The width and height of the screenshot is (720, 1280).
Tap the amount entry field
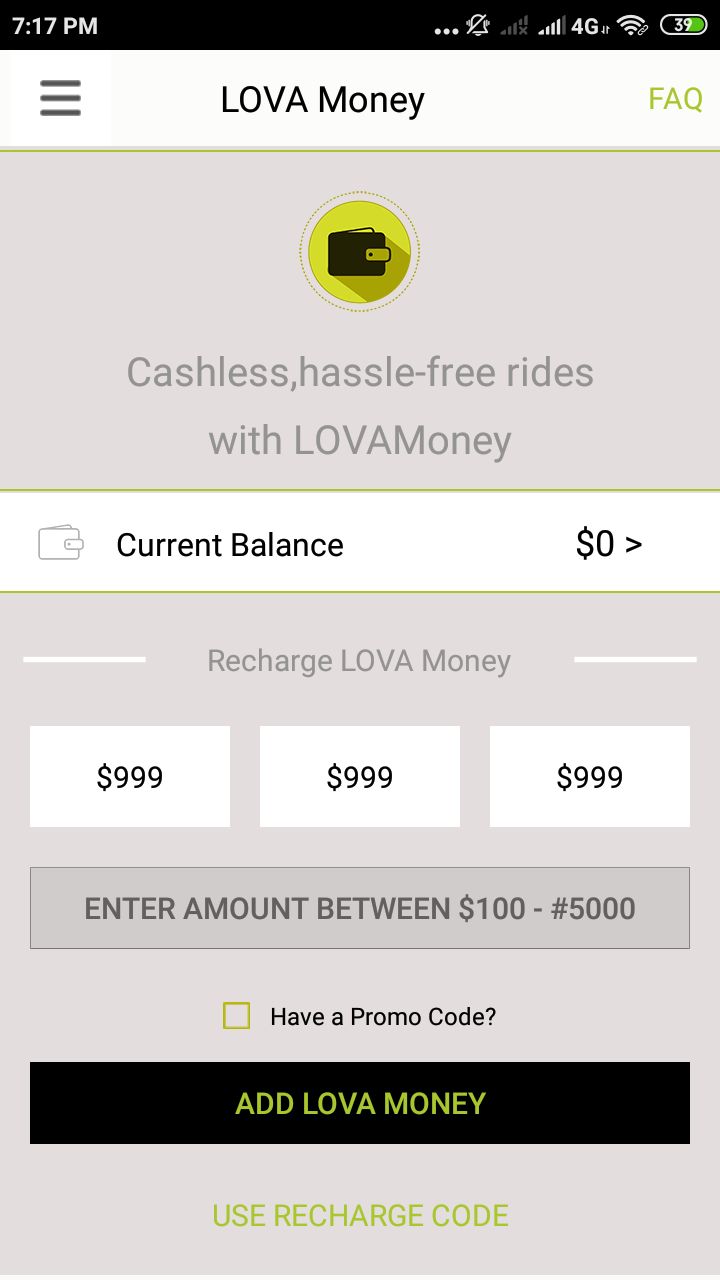tap(360, 908)
